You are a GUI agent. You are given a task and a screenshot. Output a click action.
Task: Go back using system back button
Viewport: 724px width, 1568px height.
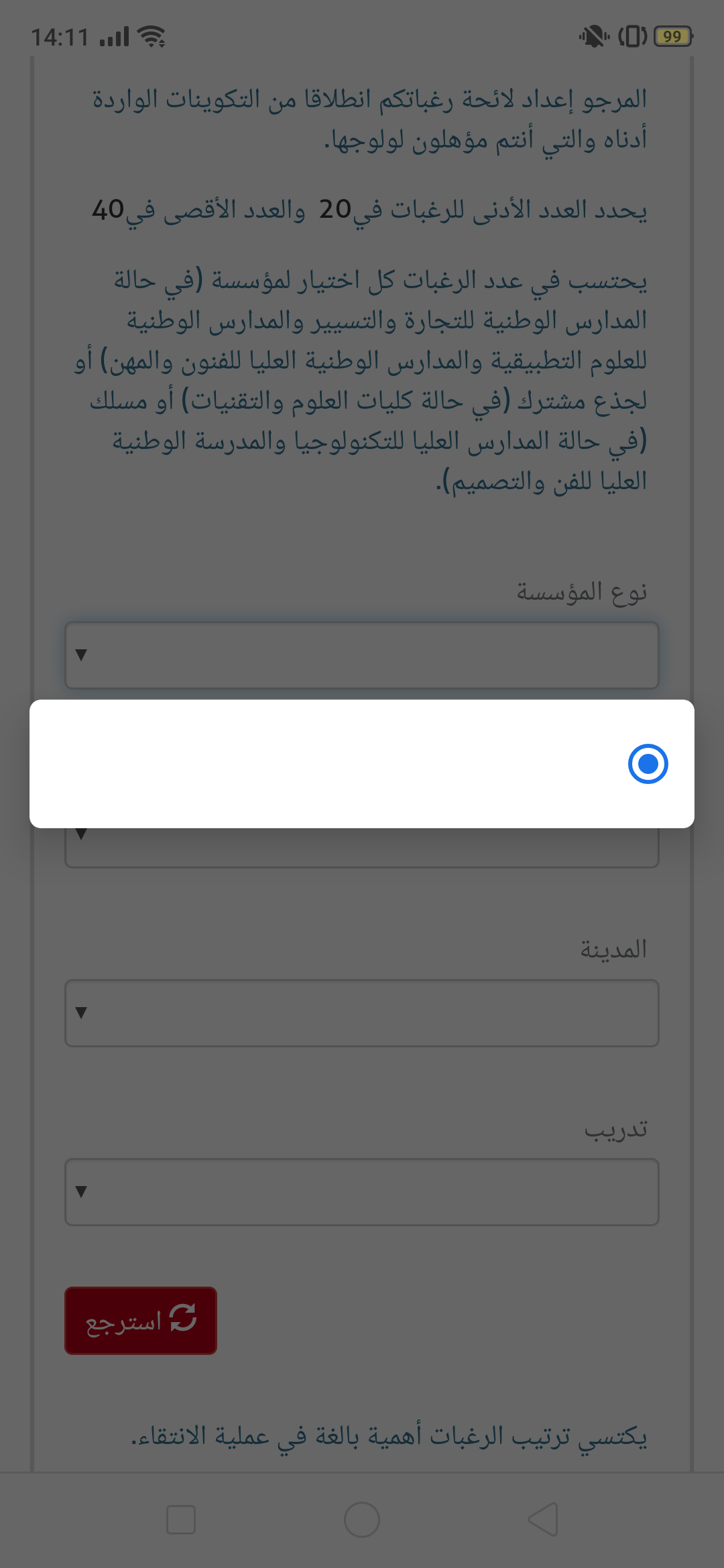(x=543, y=1520)
